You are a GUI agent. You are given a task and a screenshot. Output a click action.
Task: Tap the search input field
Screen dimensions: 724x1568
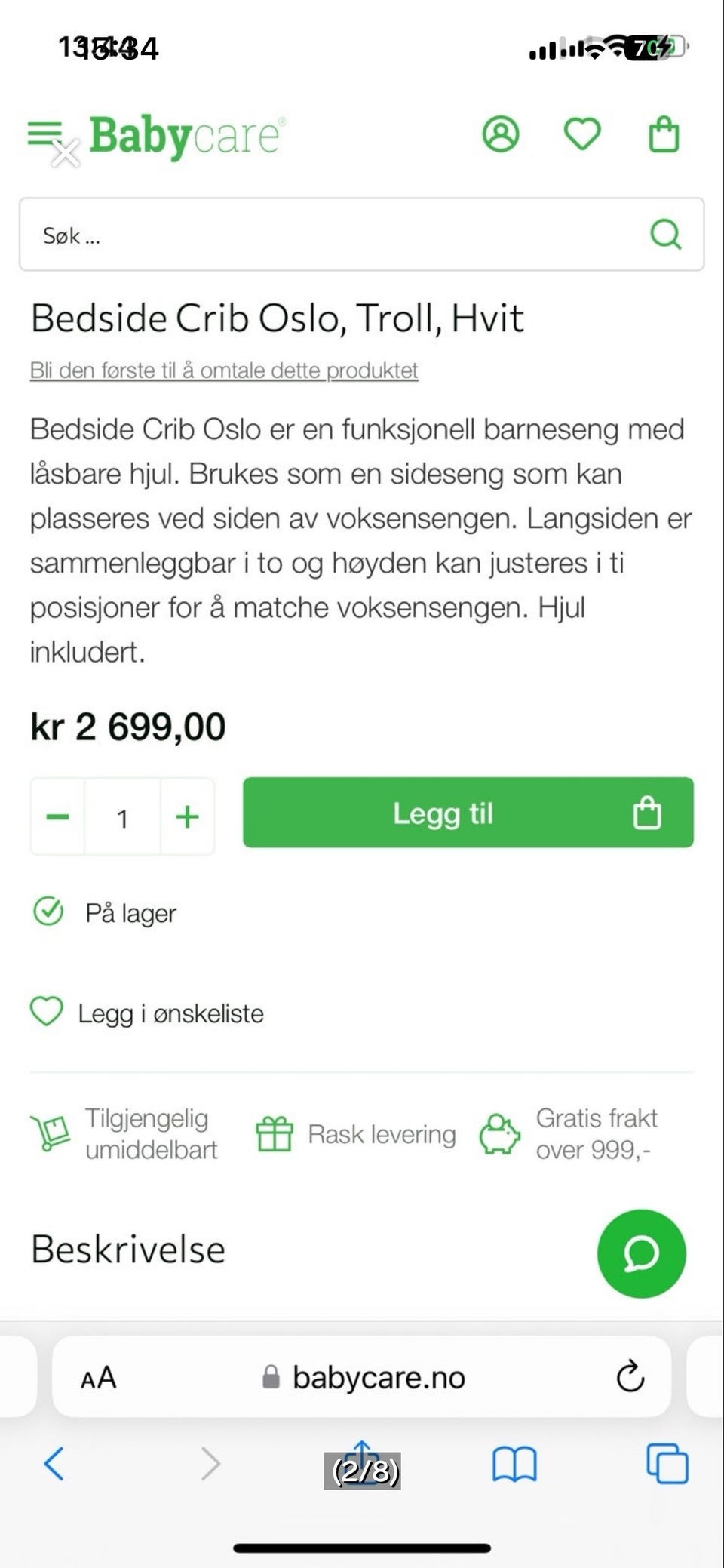(x=302, y=235)
